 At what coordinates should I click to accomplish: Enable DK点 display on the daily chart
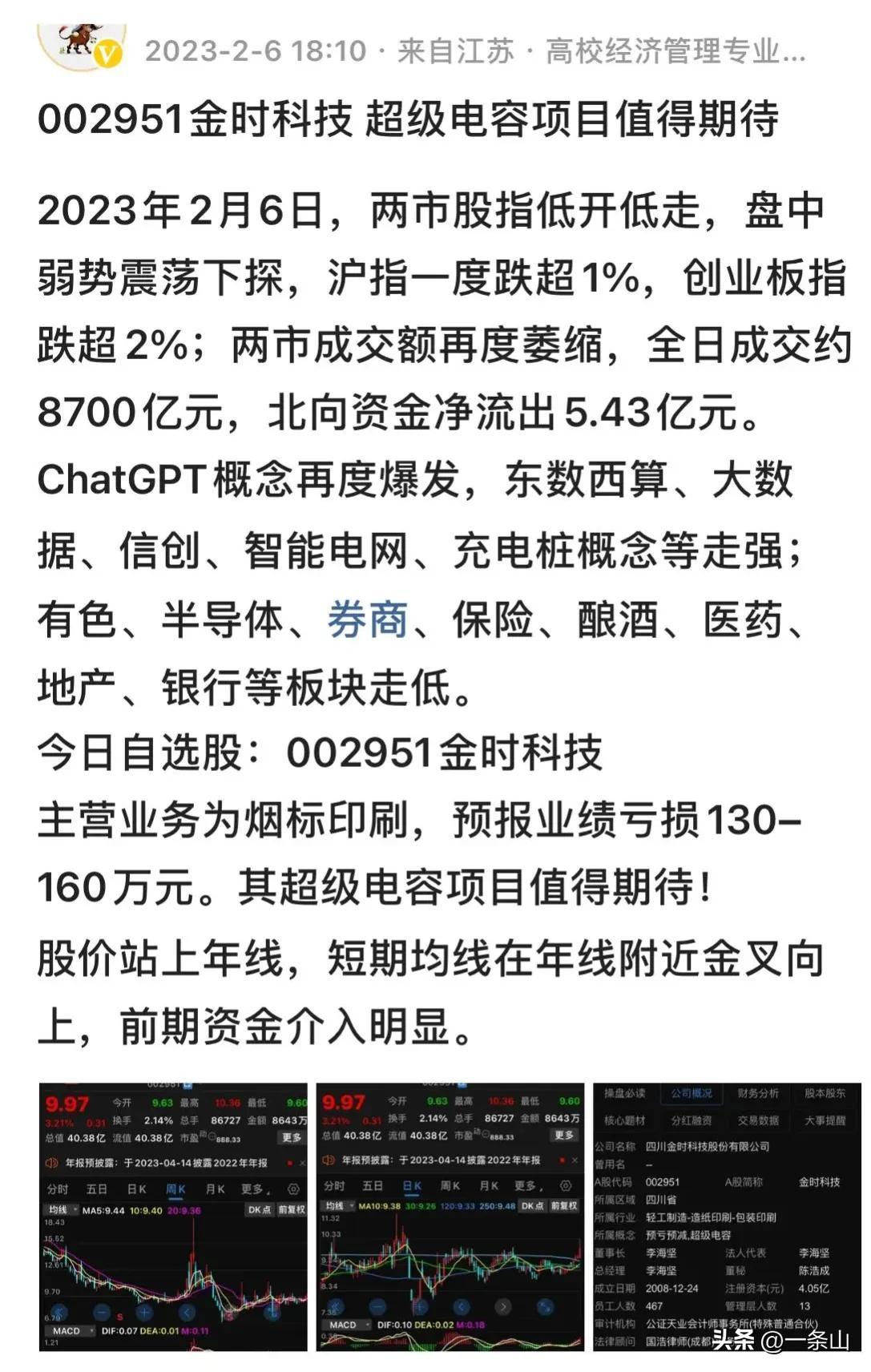pos(532,1206)
